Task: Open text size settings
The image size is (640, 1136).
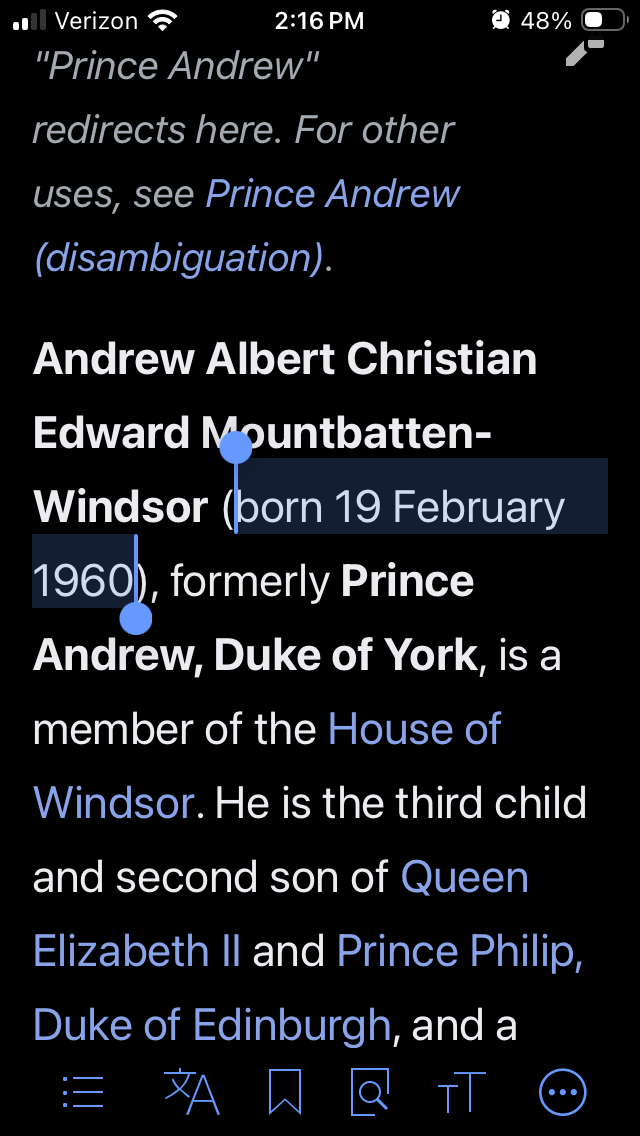Action: 461,1092
